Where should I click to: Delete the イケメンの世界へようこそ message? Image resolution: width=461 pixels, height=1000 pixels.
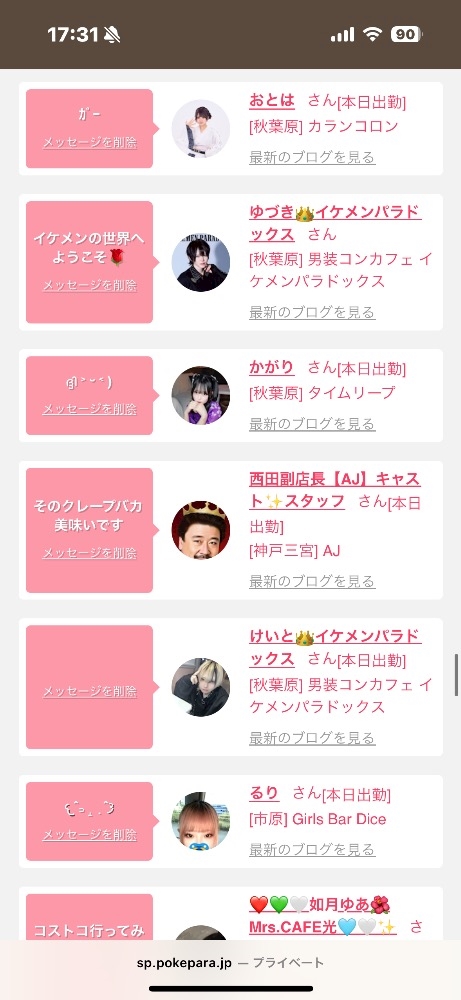[90, 285]
